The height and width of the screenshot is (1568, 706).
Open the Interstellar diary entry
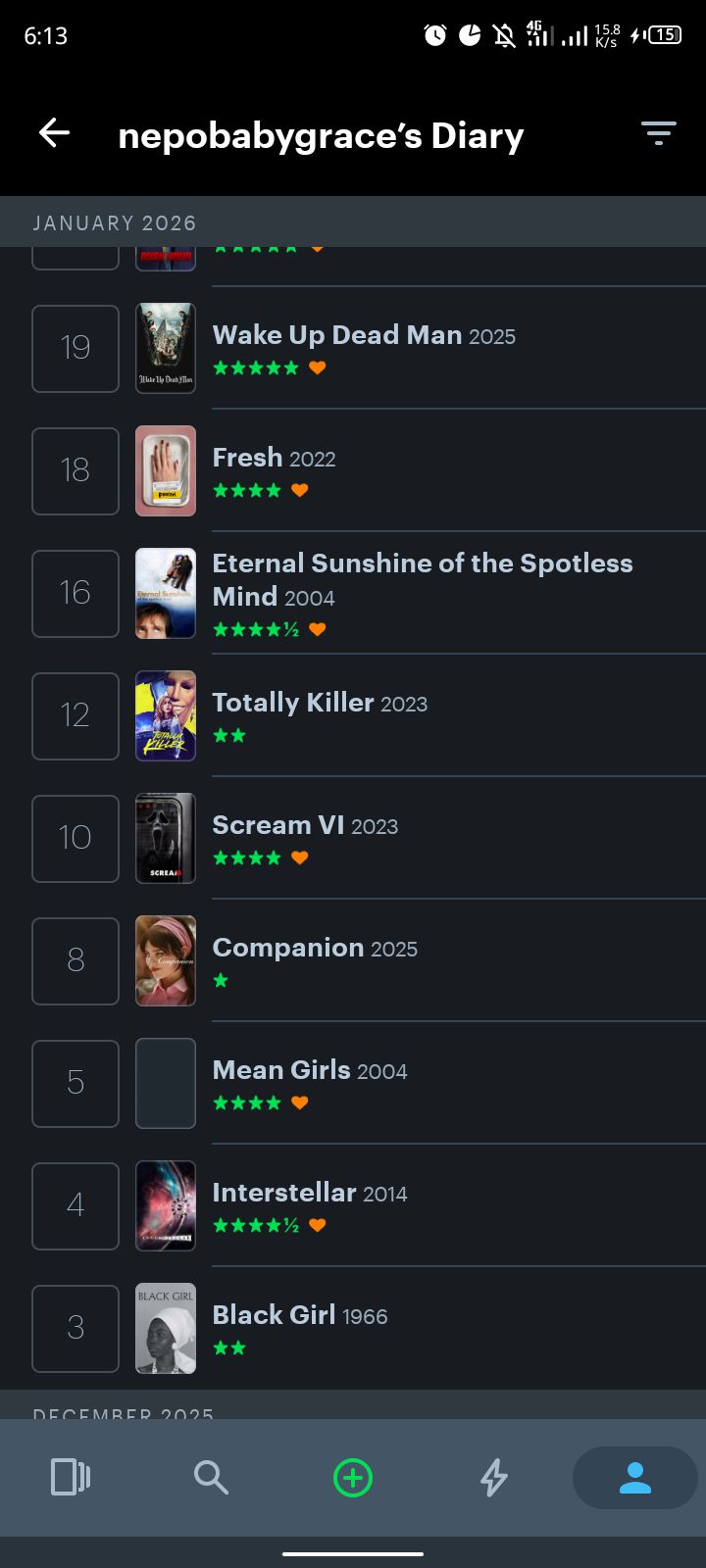(310, 1194)
